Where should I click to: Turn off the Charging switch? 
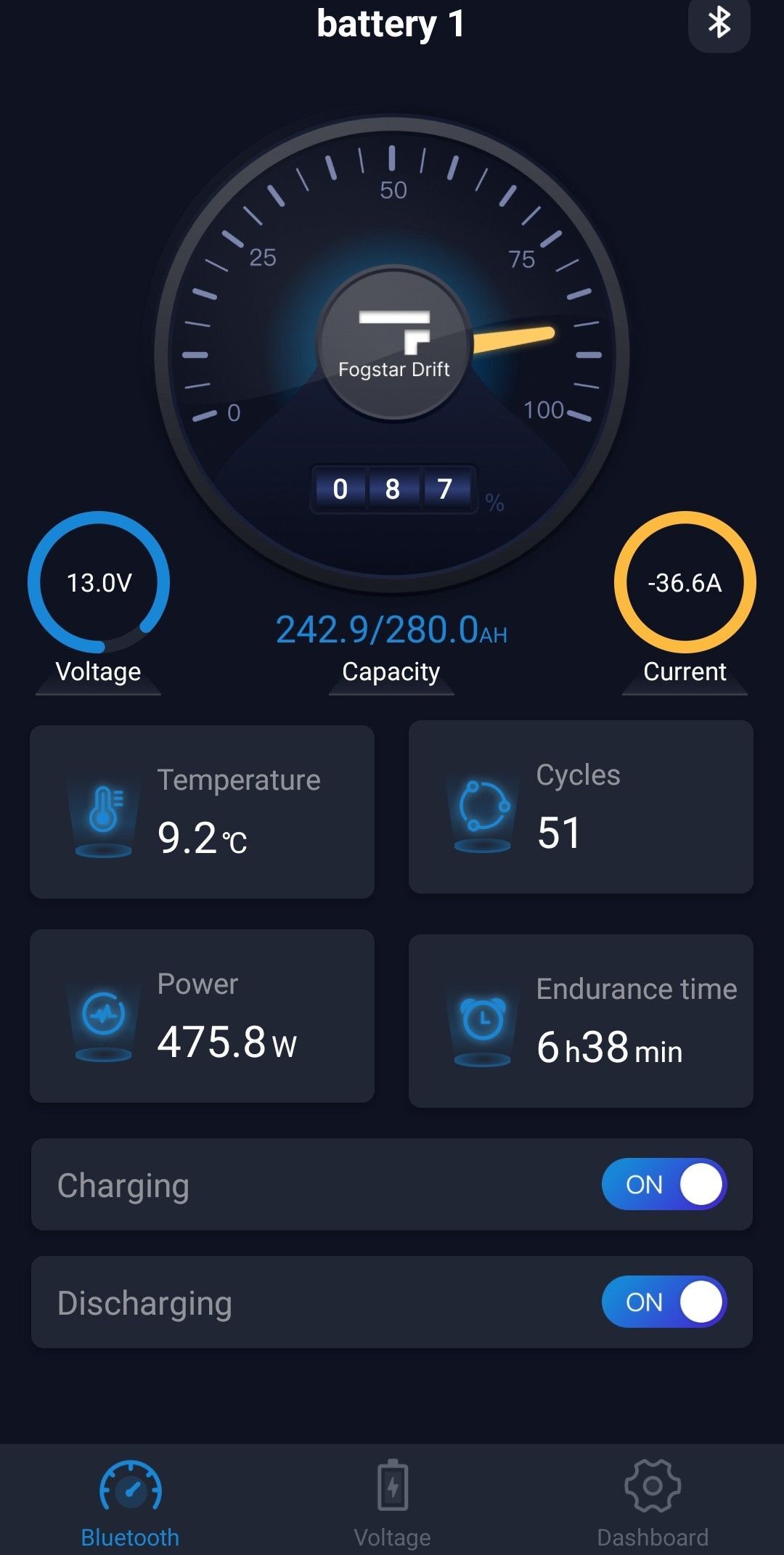(663, 1184)
